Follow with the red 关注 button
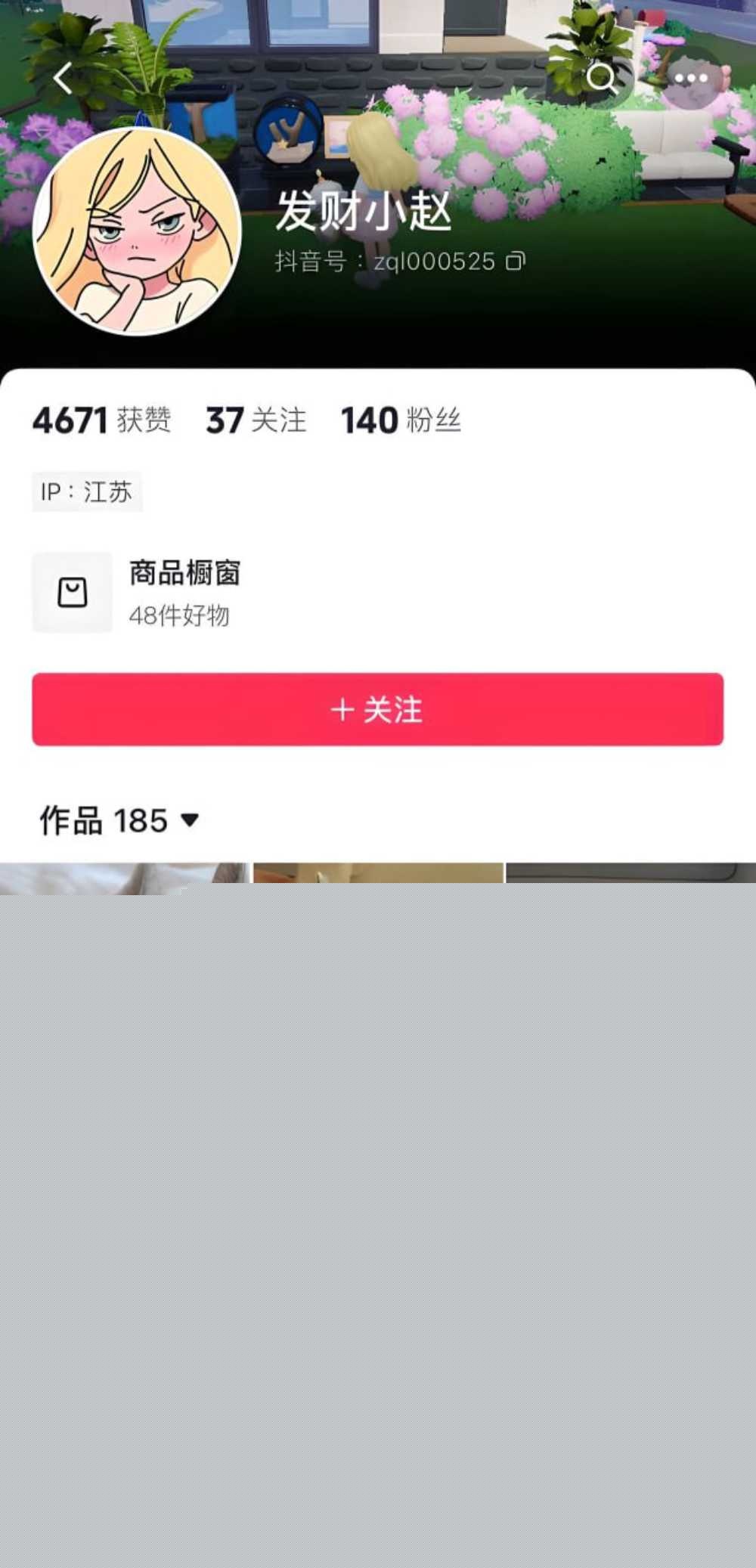This screenshot has height=1568, width=756. pos(377,709)
